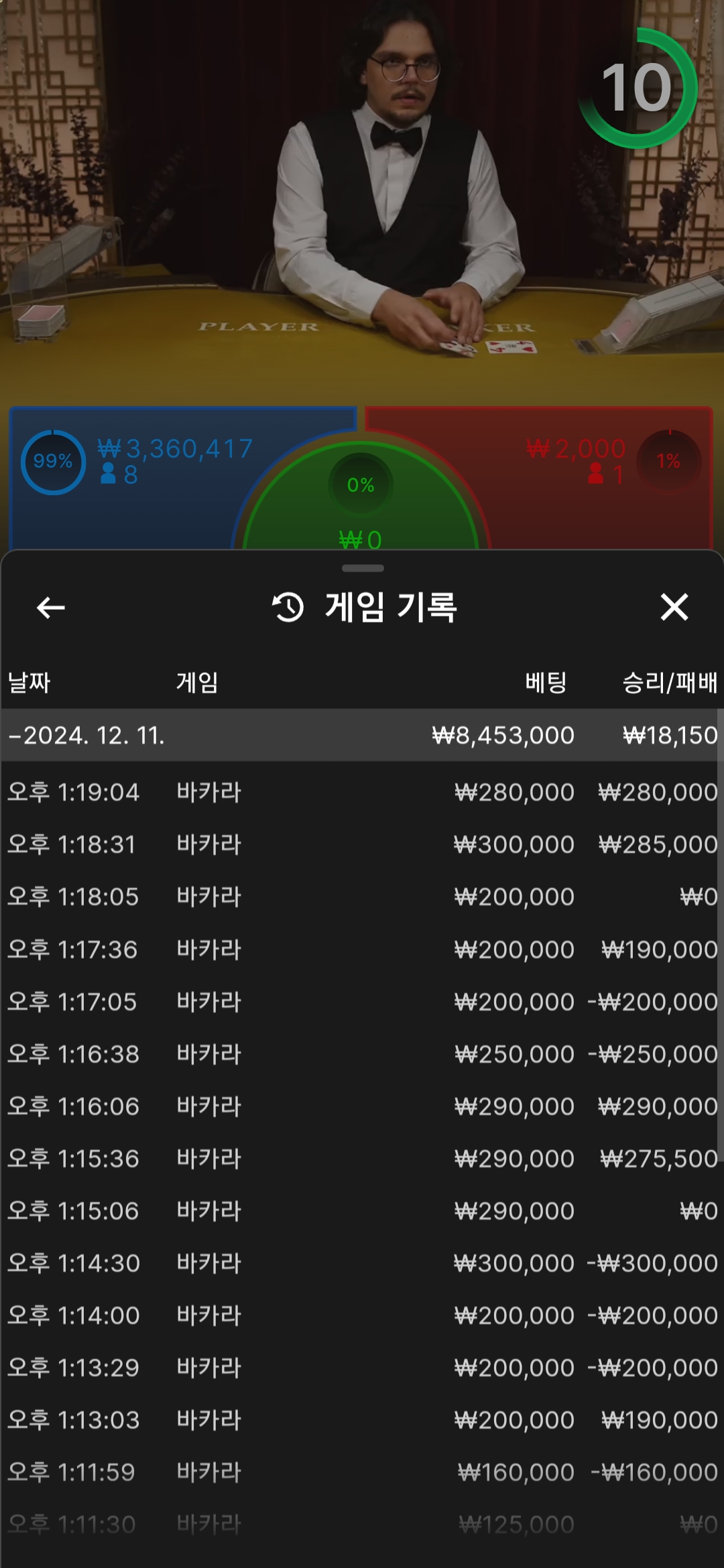
Task: Open the 오후 1:15:36 baccarat record
Action: coord(362,1159)
